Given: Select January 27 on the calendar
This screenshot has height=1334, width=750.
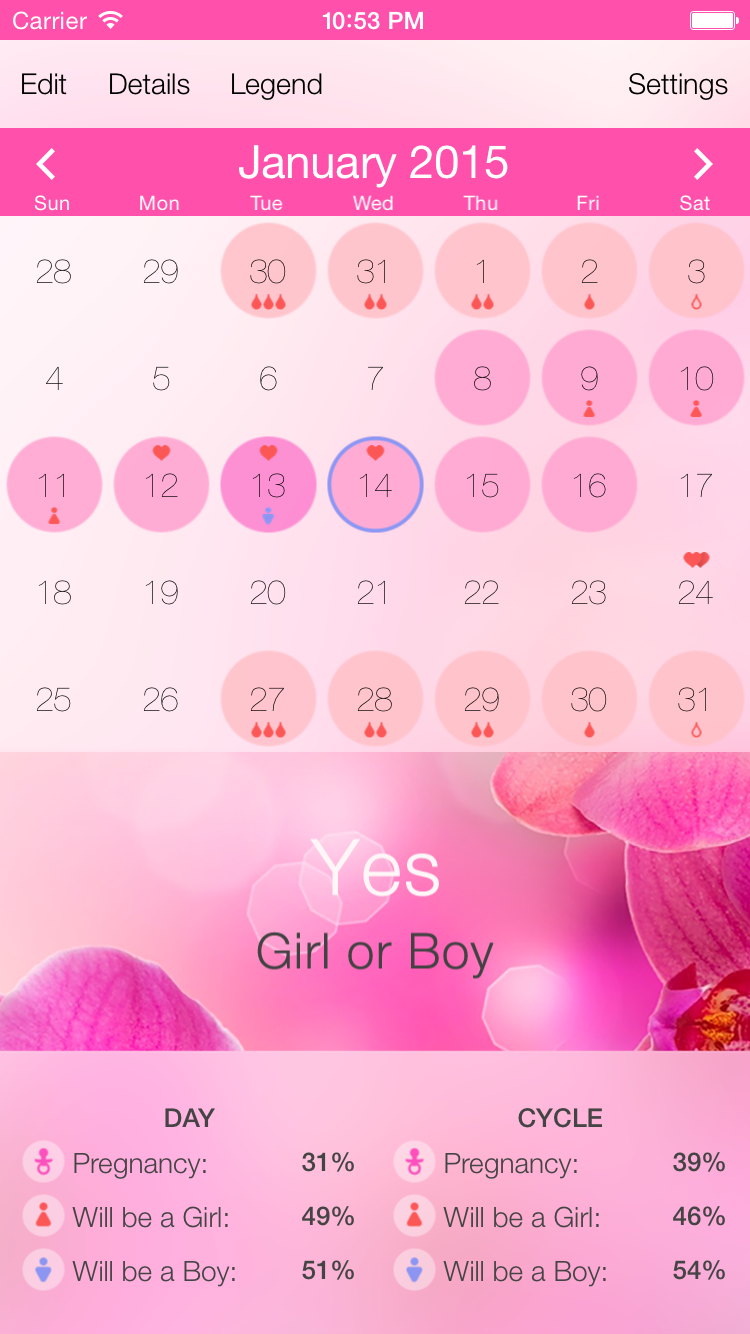Looking at the screenshot, I should pyautogui.click(x=268, y=699).
